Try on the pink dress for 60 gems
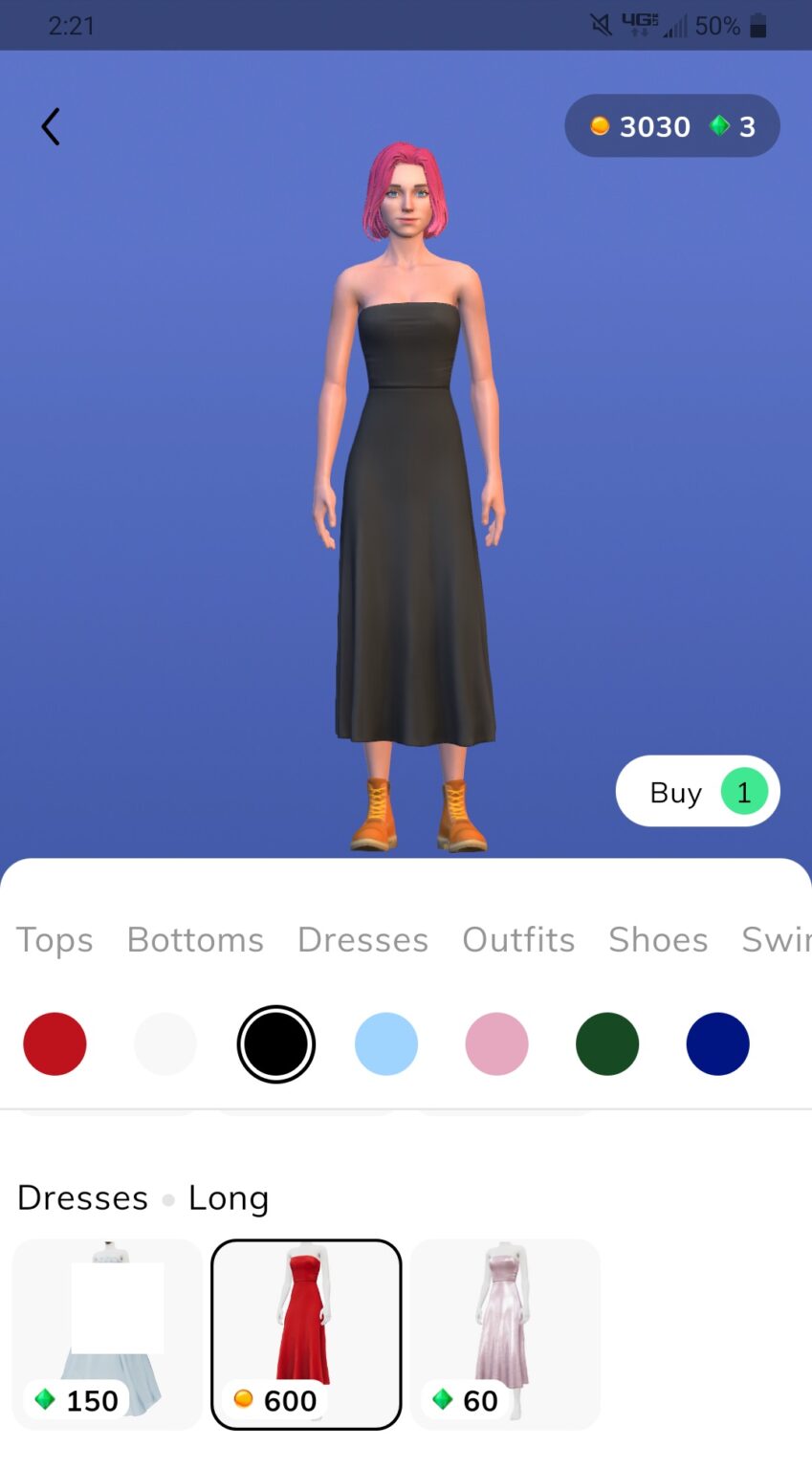 click(505, 1333)
